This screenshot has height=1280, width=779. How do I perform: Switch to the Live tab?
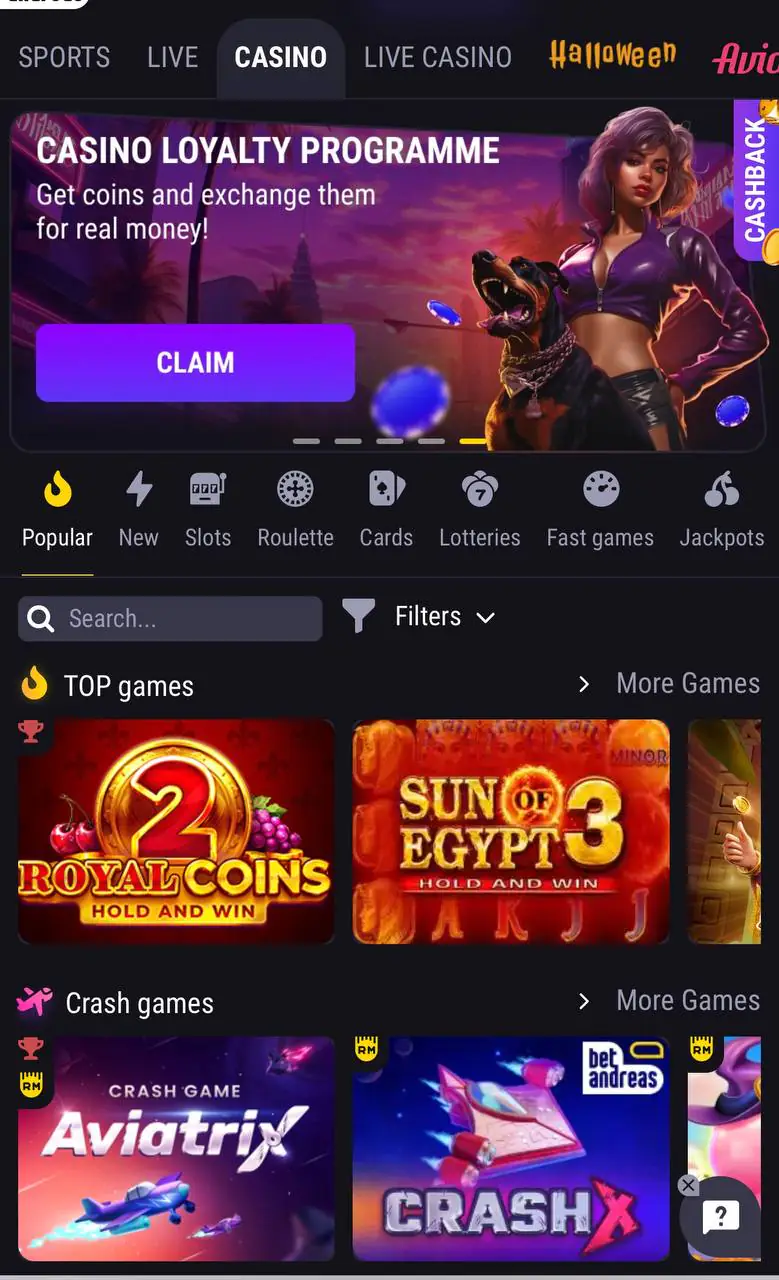[172, 57]
